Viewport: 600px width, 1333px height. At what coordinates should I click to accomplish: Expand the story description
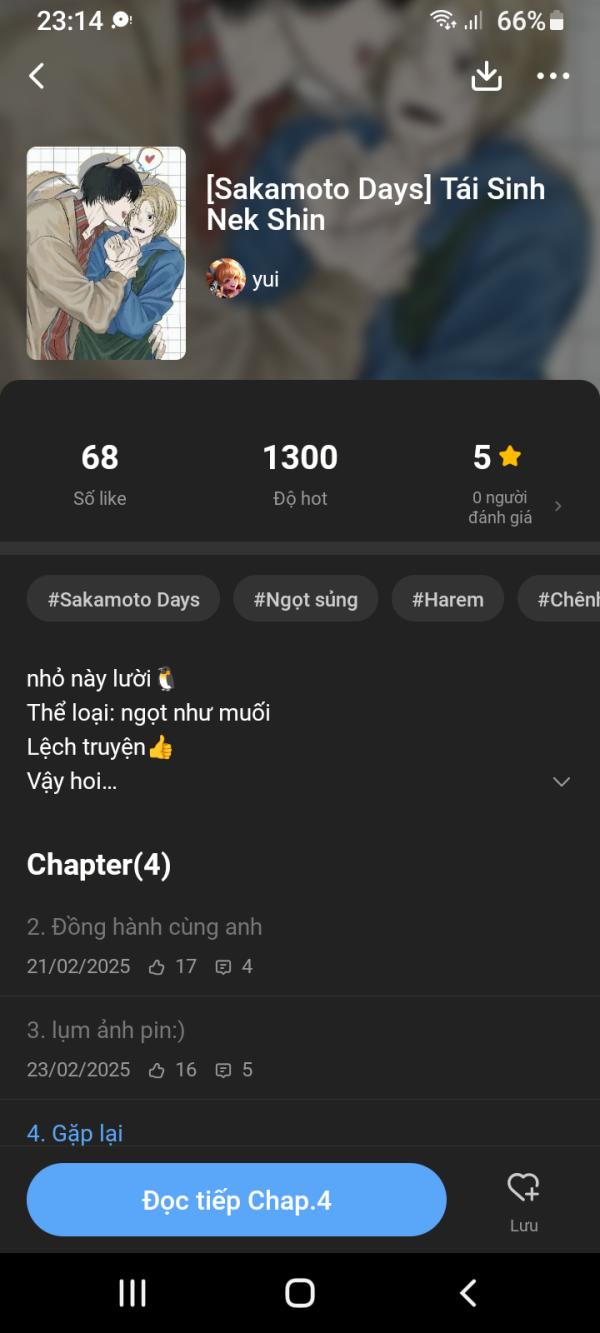pos(562,782)
